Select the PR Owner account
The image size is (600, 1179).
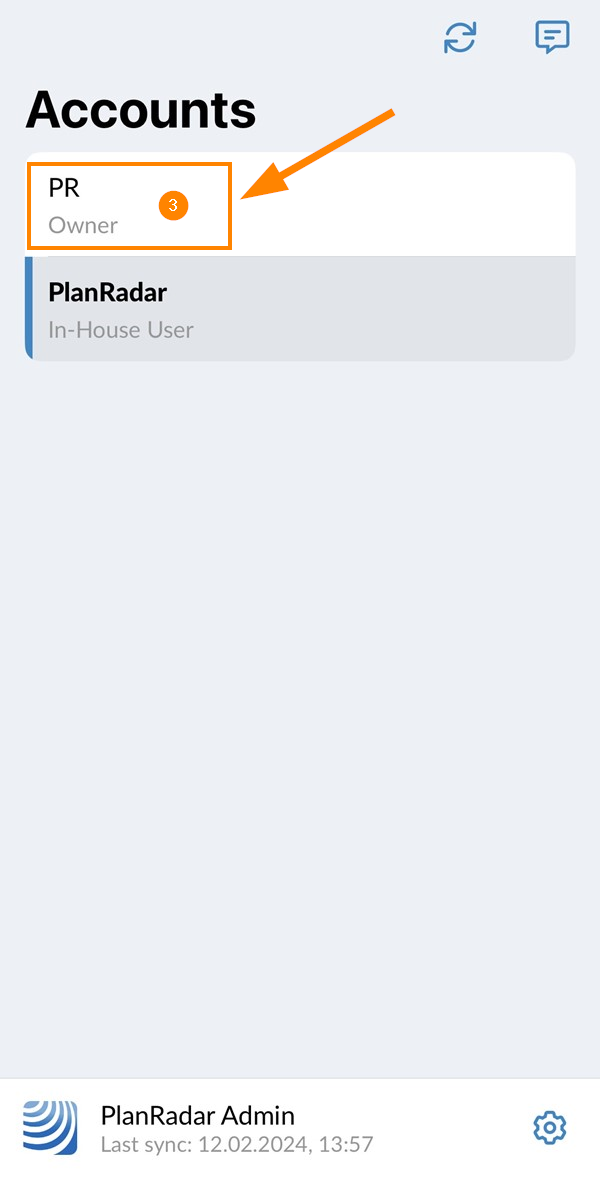(x=300, y=205)
